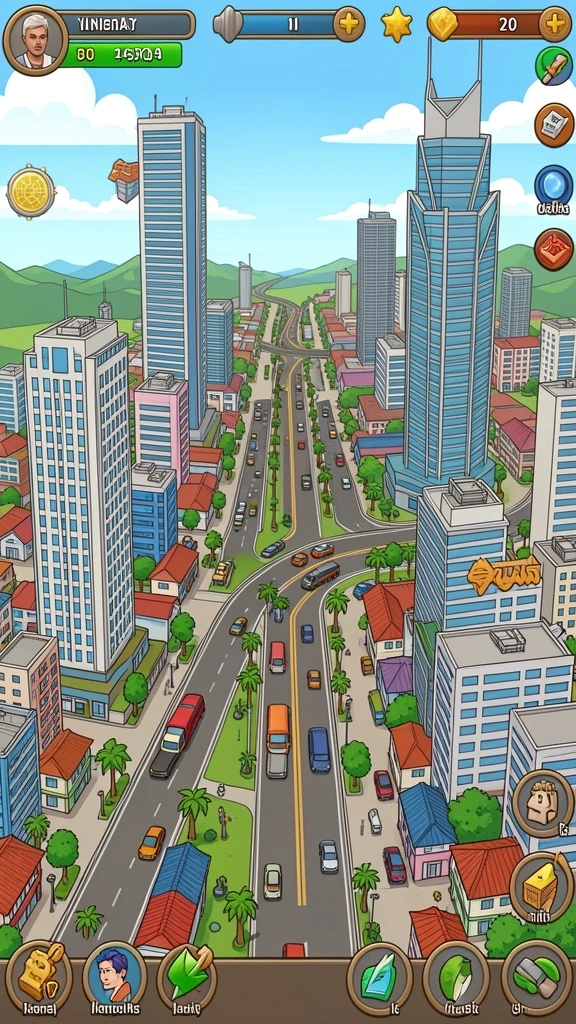Open the green round button at top right
Viewport: 576px width, 1024px height.
[554, 65]
